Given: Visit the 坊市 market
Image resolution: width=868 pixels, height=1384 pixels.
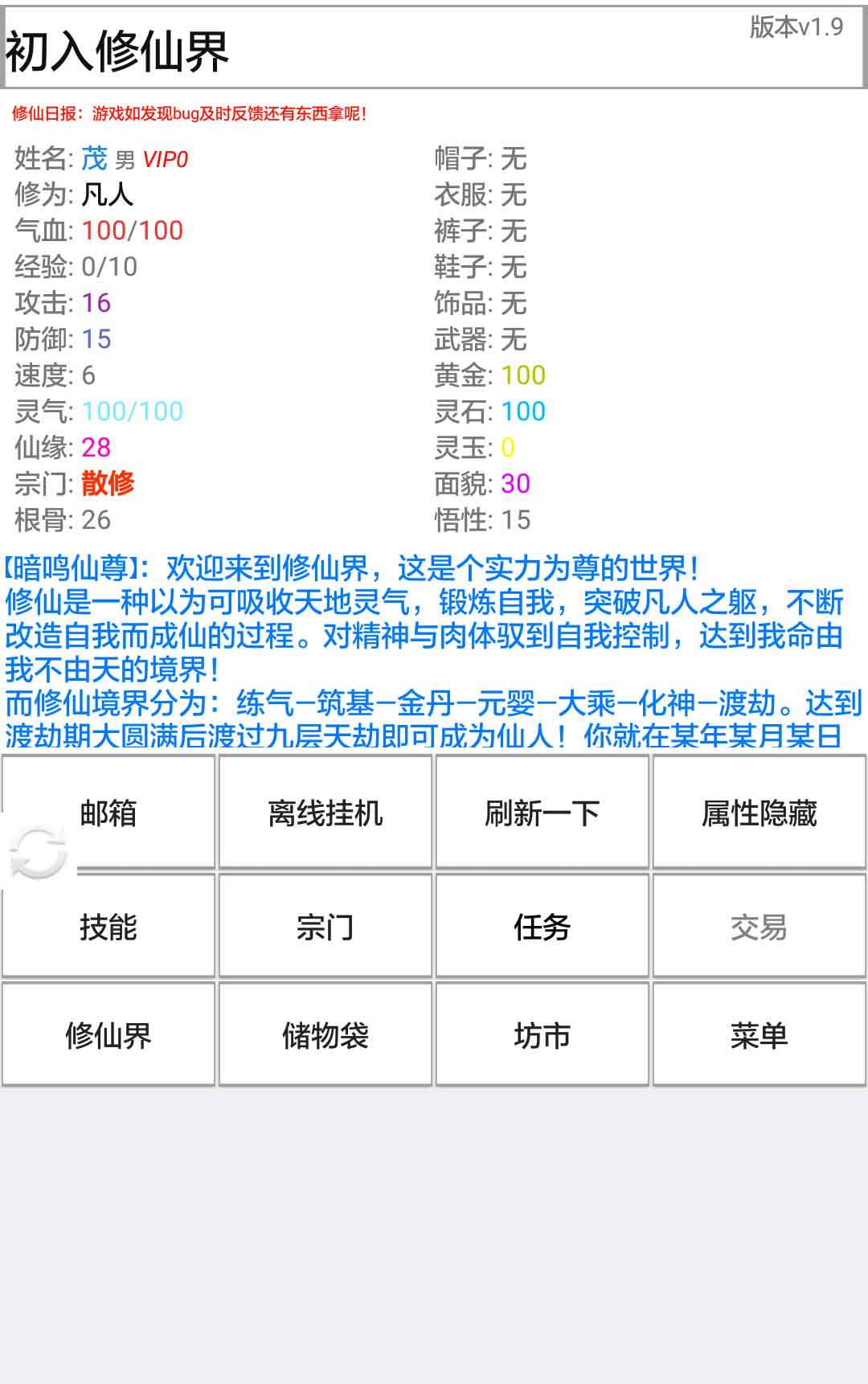Looking at the screenshot, I should click(542, 1035).
